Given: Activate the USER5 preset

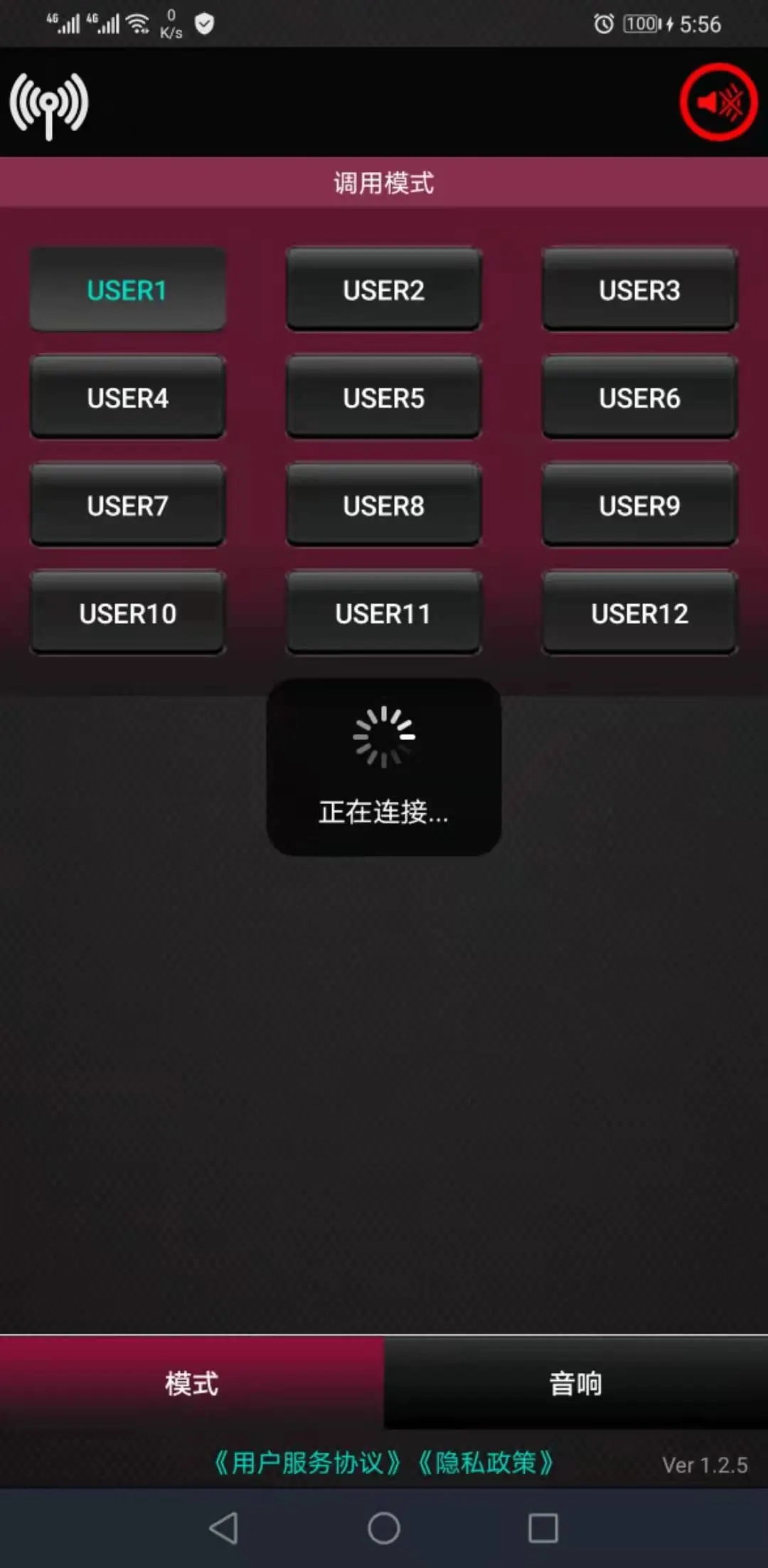Looking at the screenshot, I should (384, 398).
